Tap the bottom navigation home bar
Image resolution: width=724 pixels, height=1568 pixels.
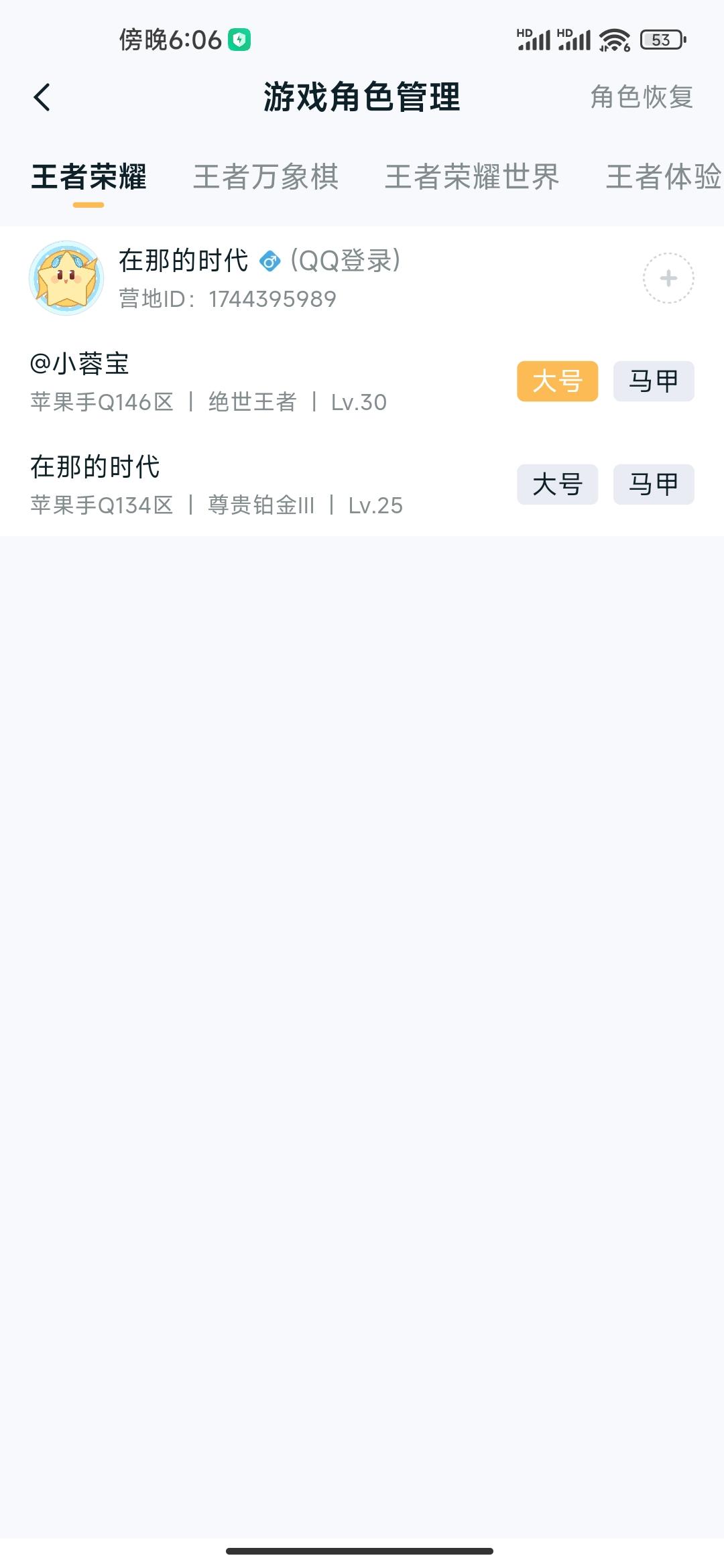click(362, 1551)
